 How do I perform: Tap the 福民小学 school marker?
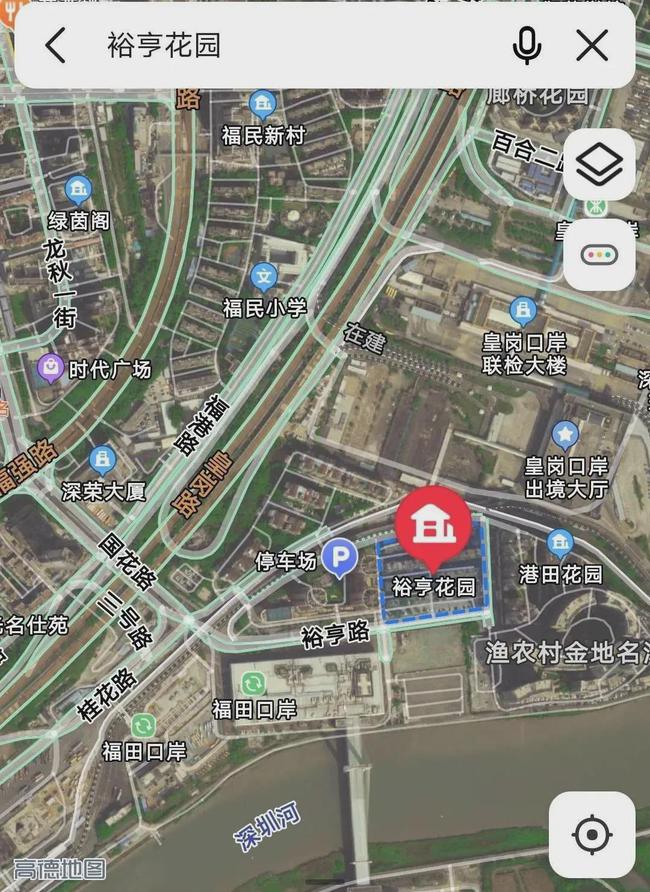pos(264,277)
